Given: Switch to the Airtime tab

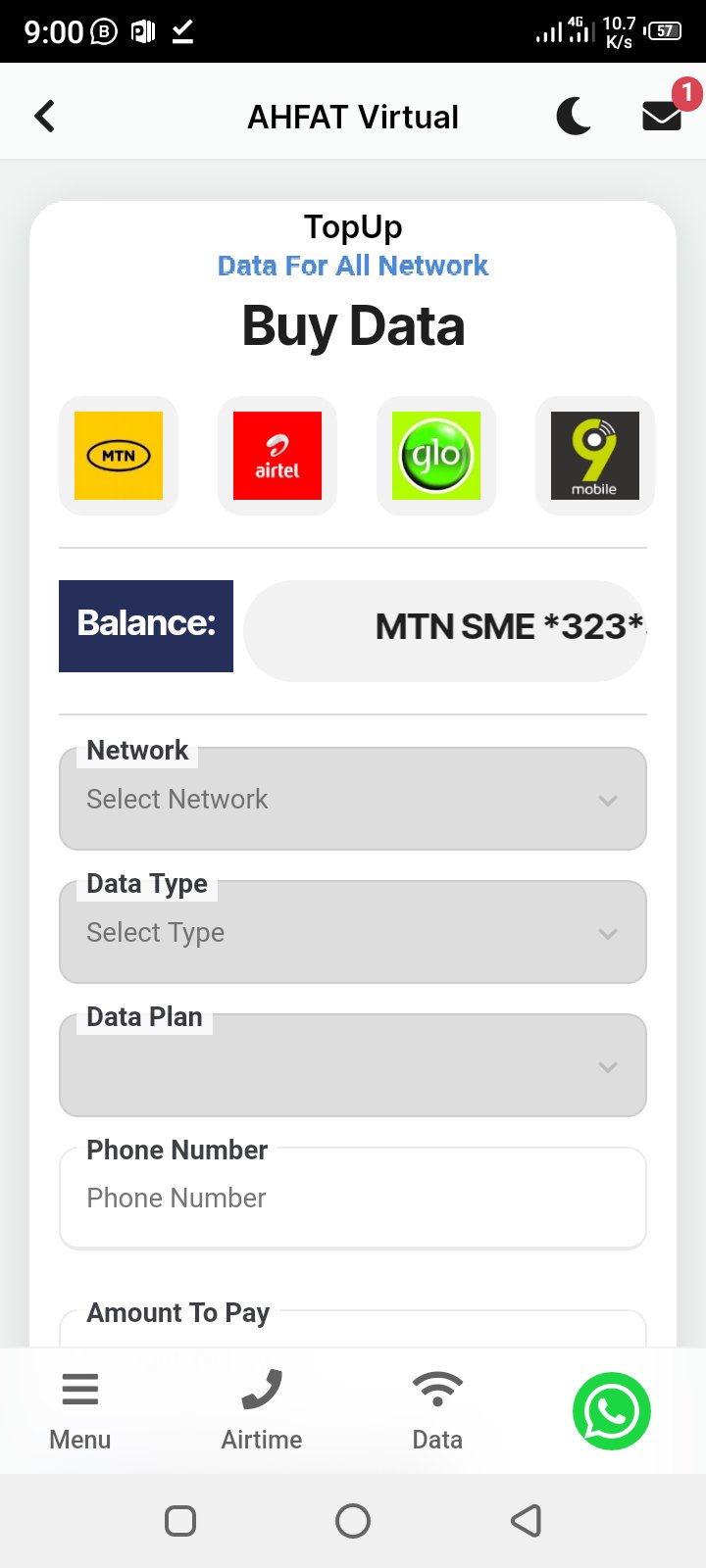Looking at the screenshot, I should click(261, 1408).
